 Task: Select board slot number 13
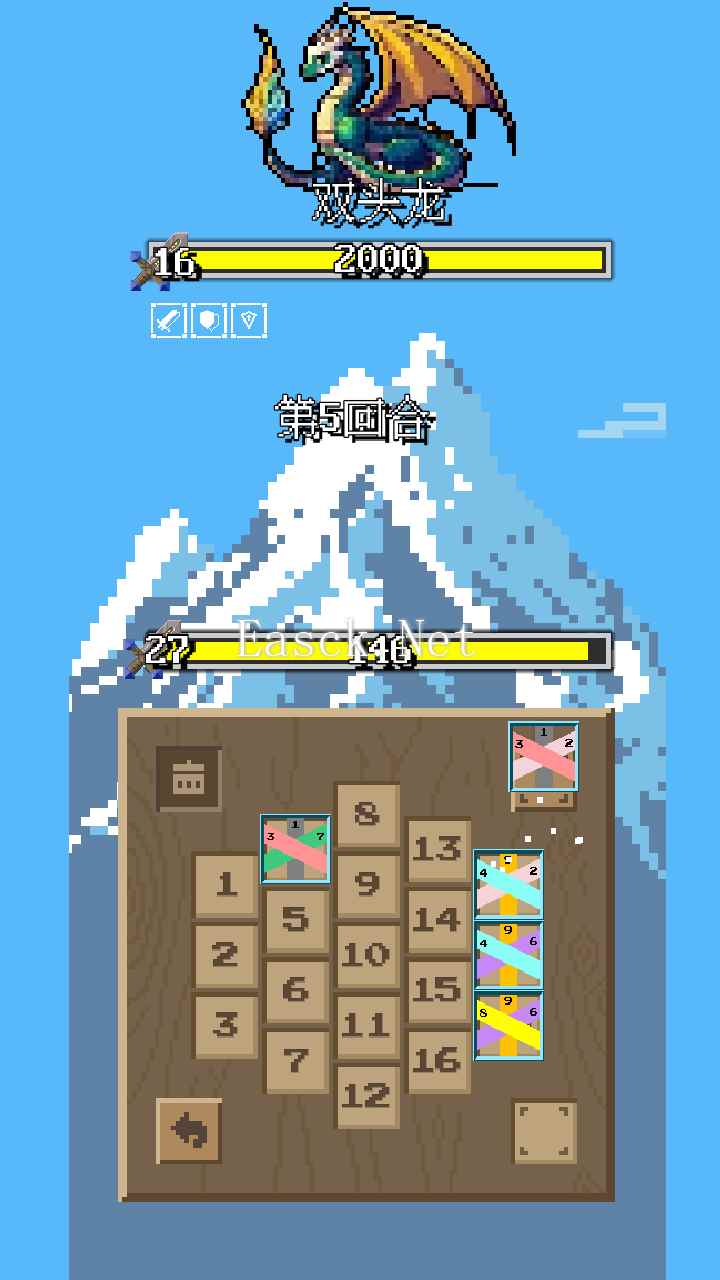[x=438, y=850]
